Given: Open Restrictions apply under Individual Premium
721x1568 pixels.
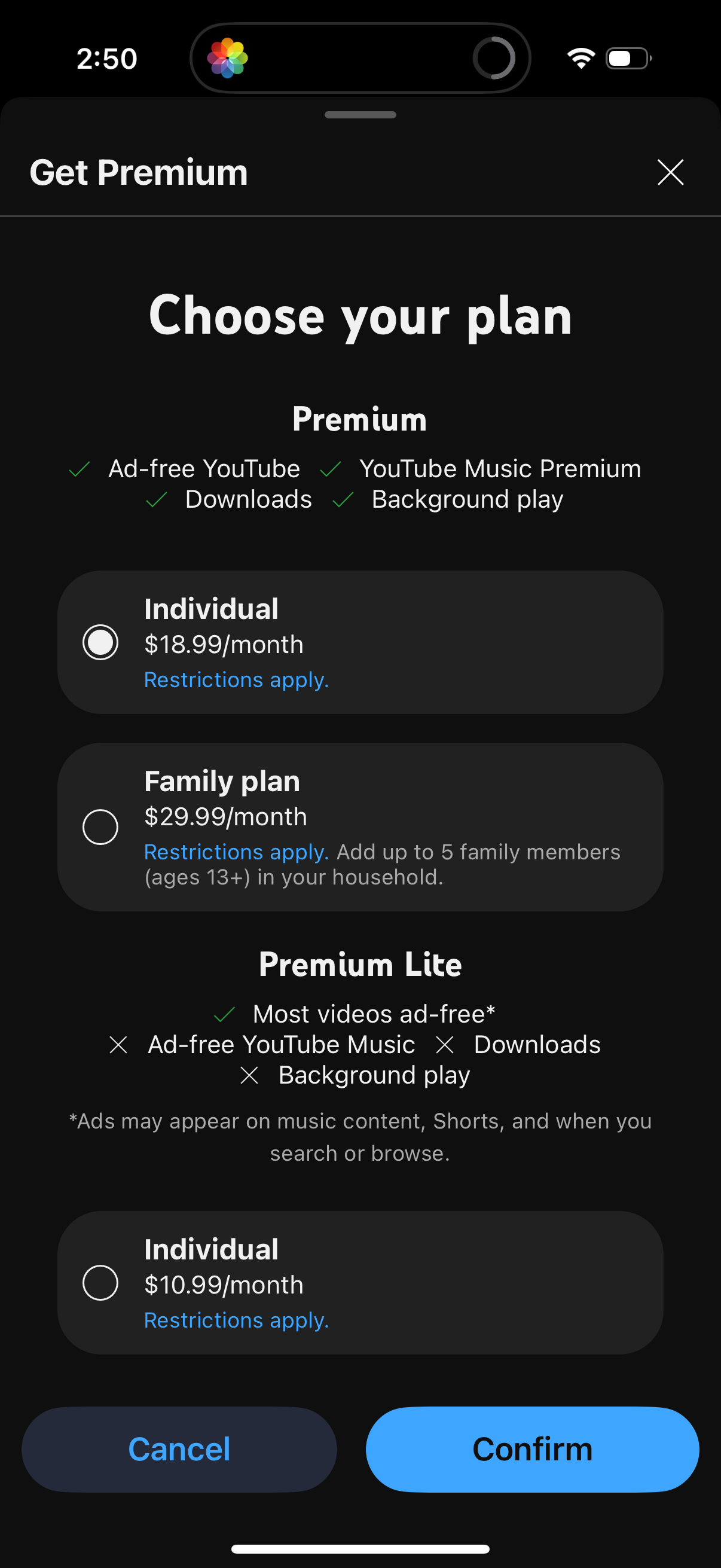Looking at the screenshot, I should click(236, 680).
